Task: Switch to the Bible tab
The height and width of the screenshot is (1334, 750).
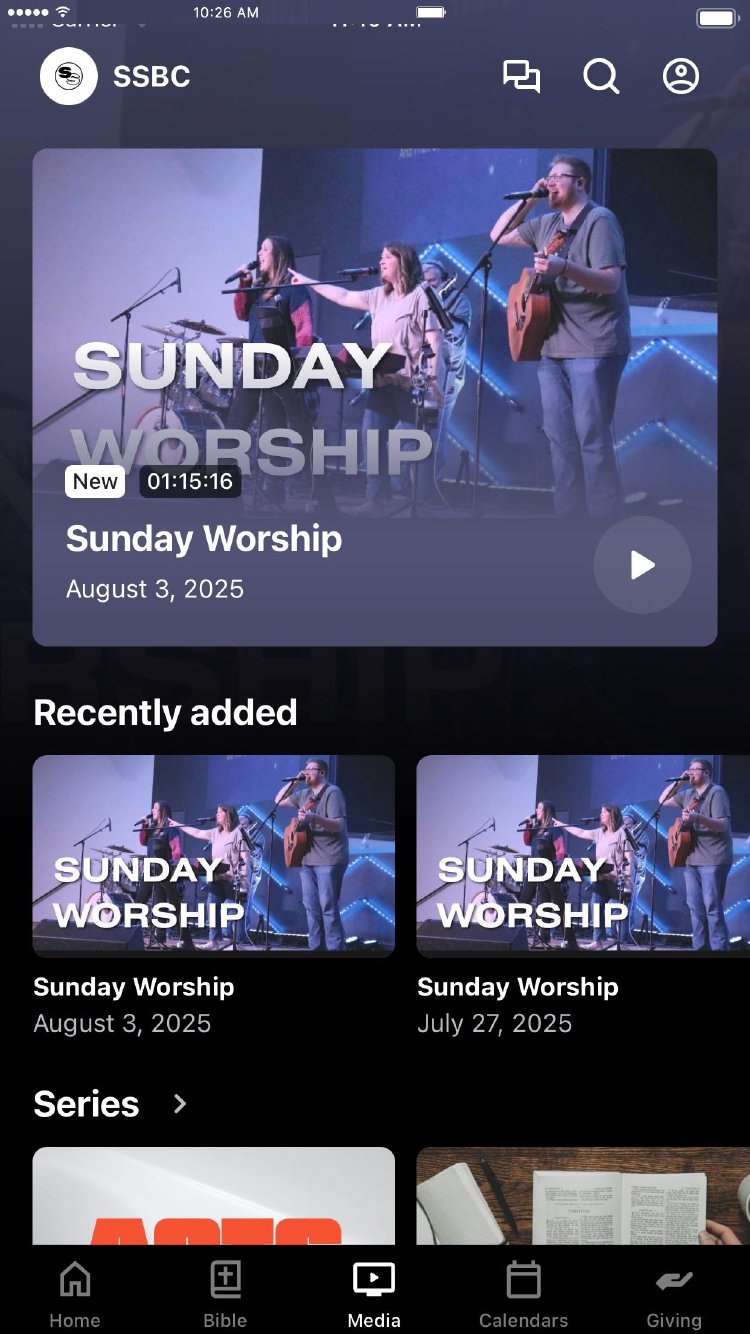Action: pyautogui.click(x=225, y=1294)
